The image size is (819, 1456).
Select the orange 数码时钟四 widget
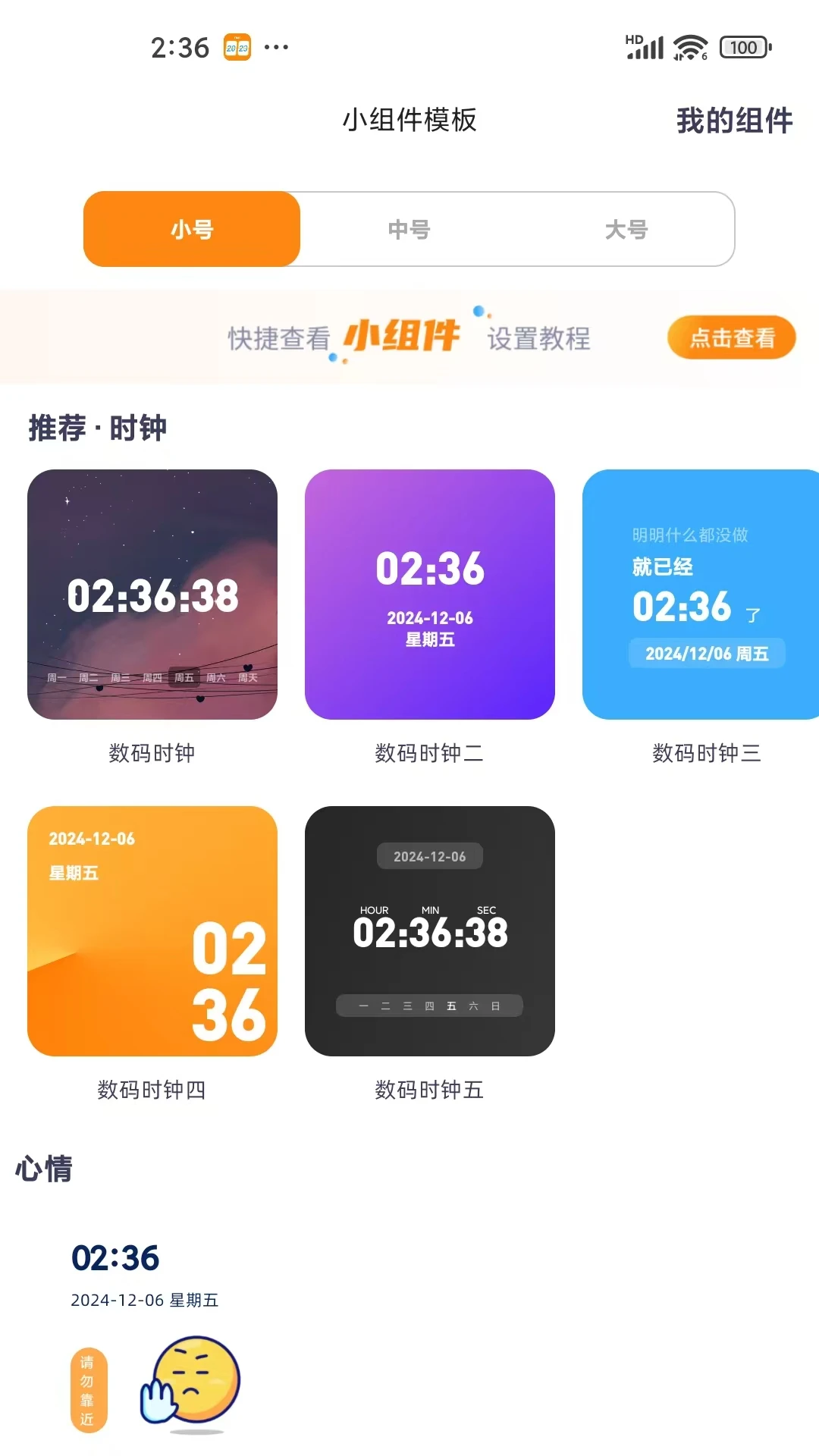[x=153, y=933]
